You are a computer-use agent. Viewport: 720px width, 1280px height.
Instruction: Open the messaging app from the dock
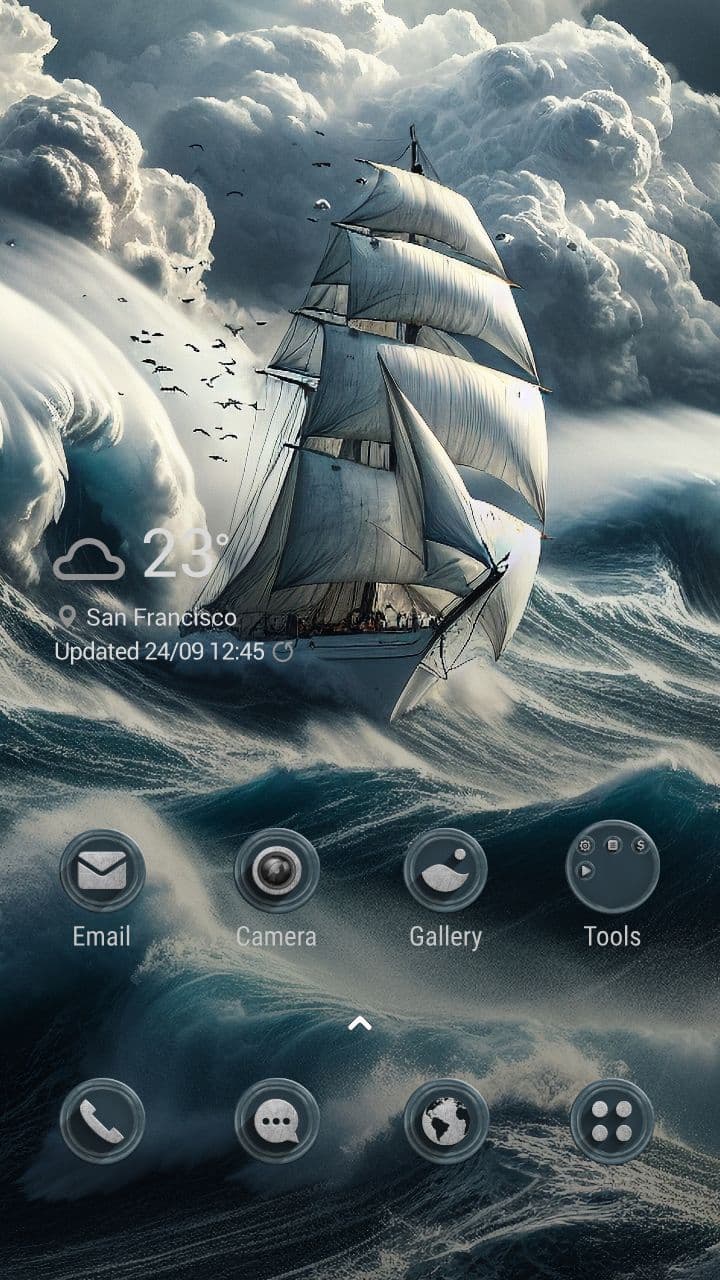coord(276,1121)
